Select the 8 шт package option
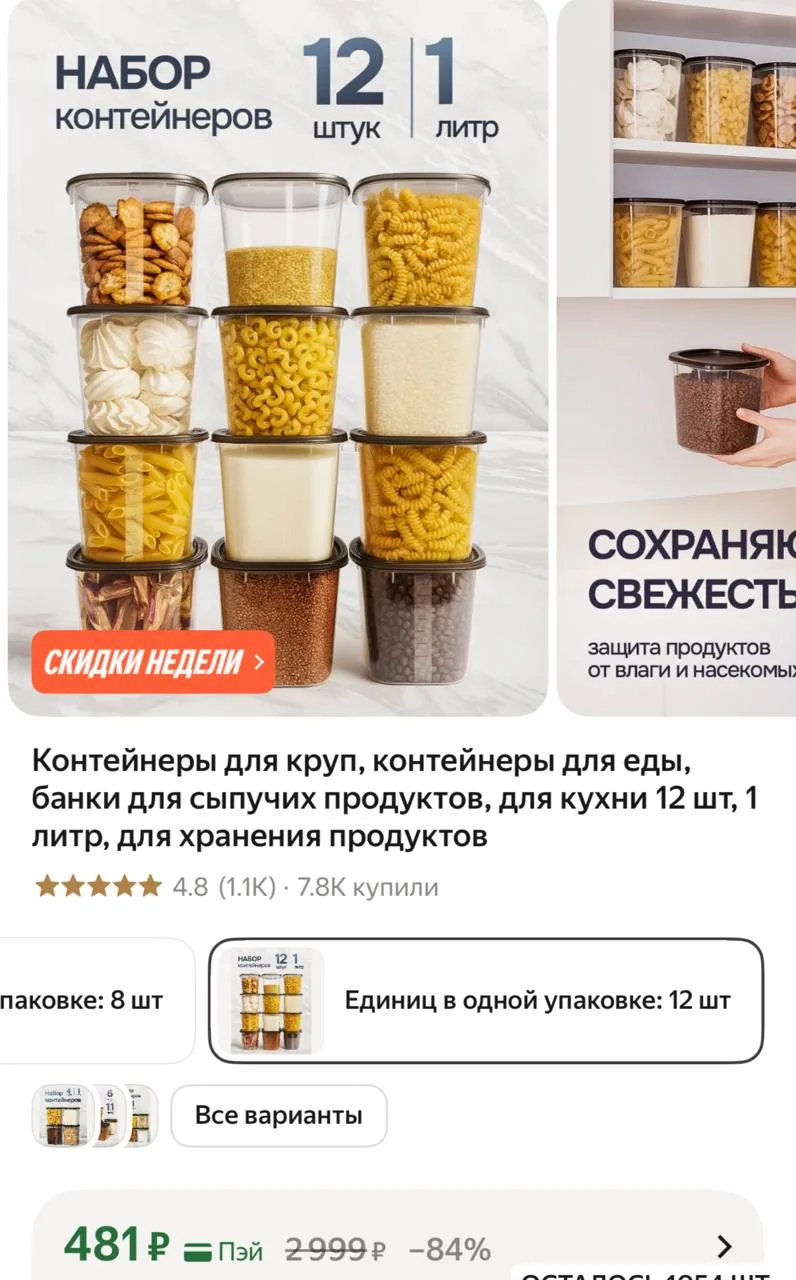 tap(95, 1000)
